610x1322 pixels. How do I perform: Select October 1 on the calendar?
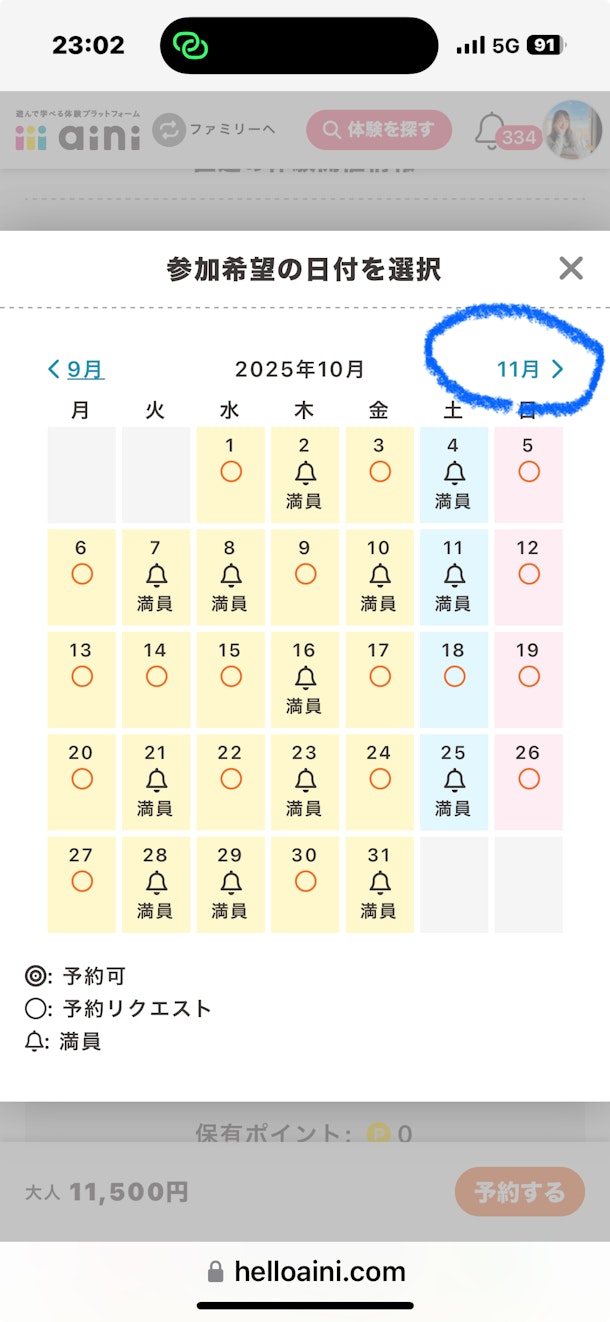(x=230, y=472)
